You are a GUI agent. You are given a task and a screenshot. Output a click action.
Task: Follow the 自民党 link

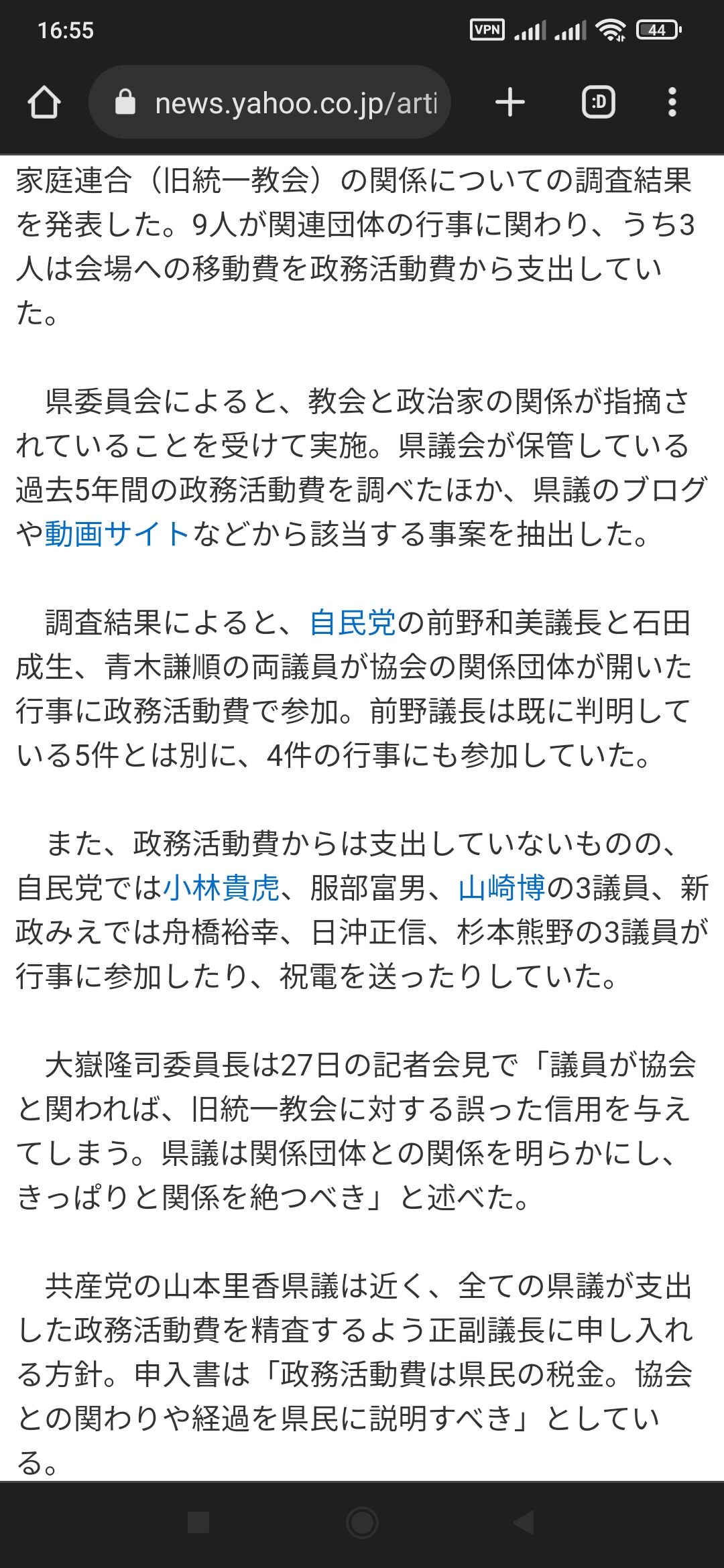(353, 623)
